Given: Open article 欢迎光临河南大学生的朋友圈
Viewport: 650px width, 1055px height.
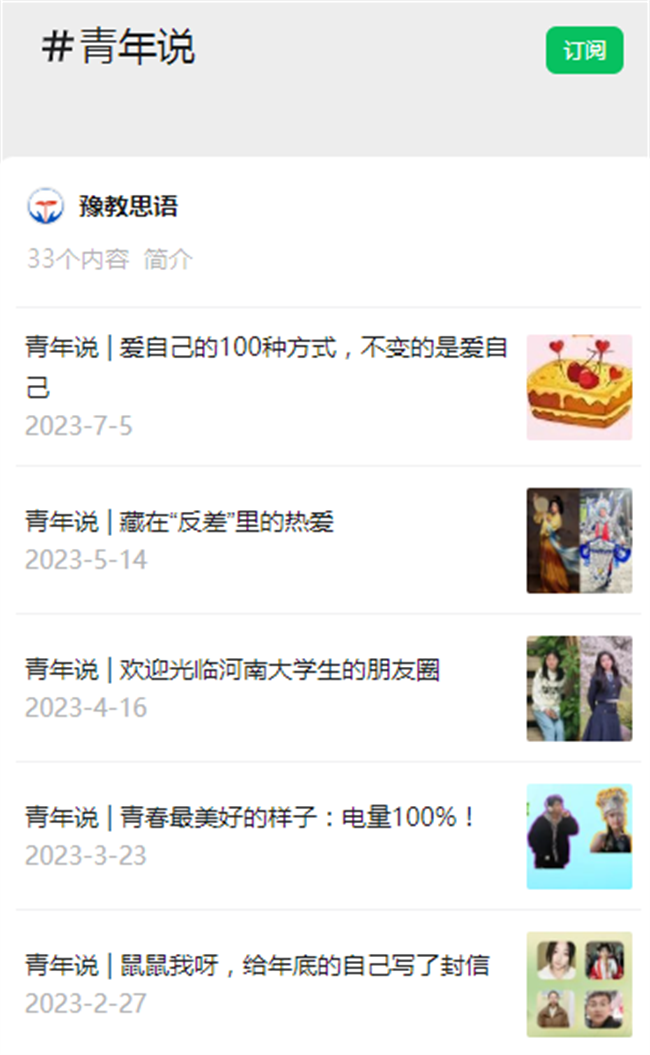Looking at the screenshot, I should (232, 669).
